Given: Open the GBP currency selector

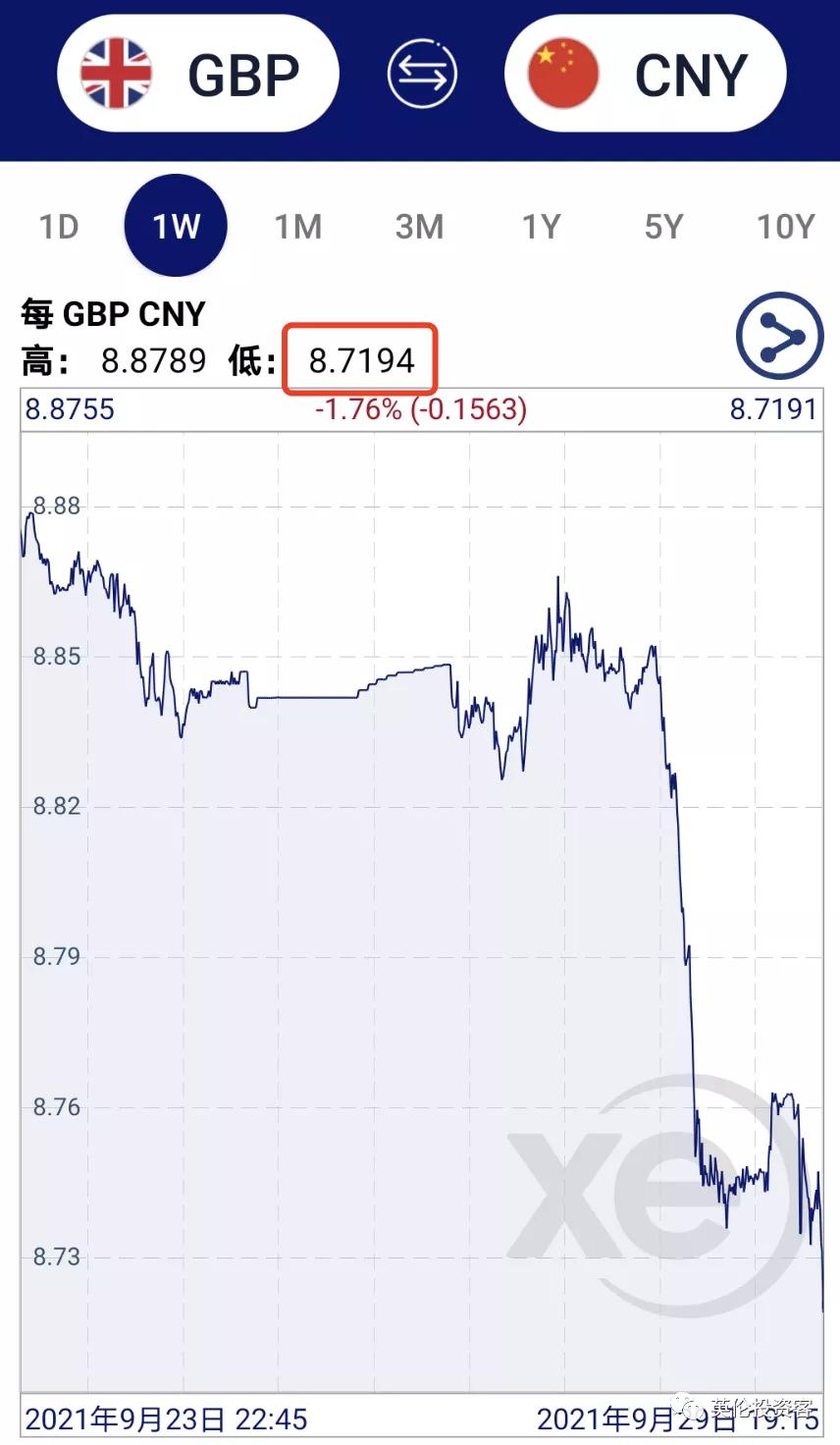Looking at the screenshot, I should pos(197,75).
